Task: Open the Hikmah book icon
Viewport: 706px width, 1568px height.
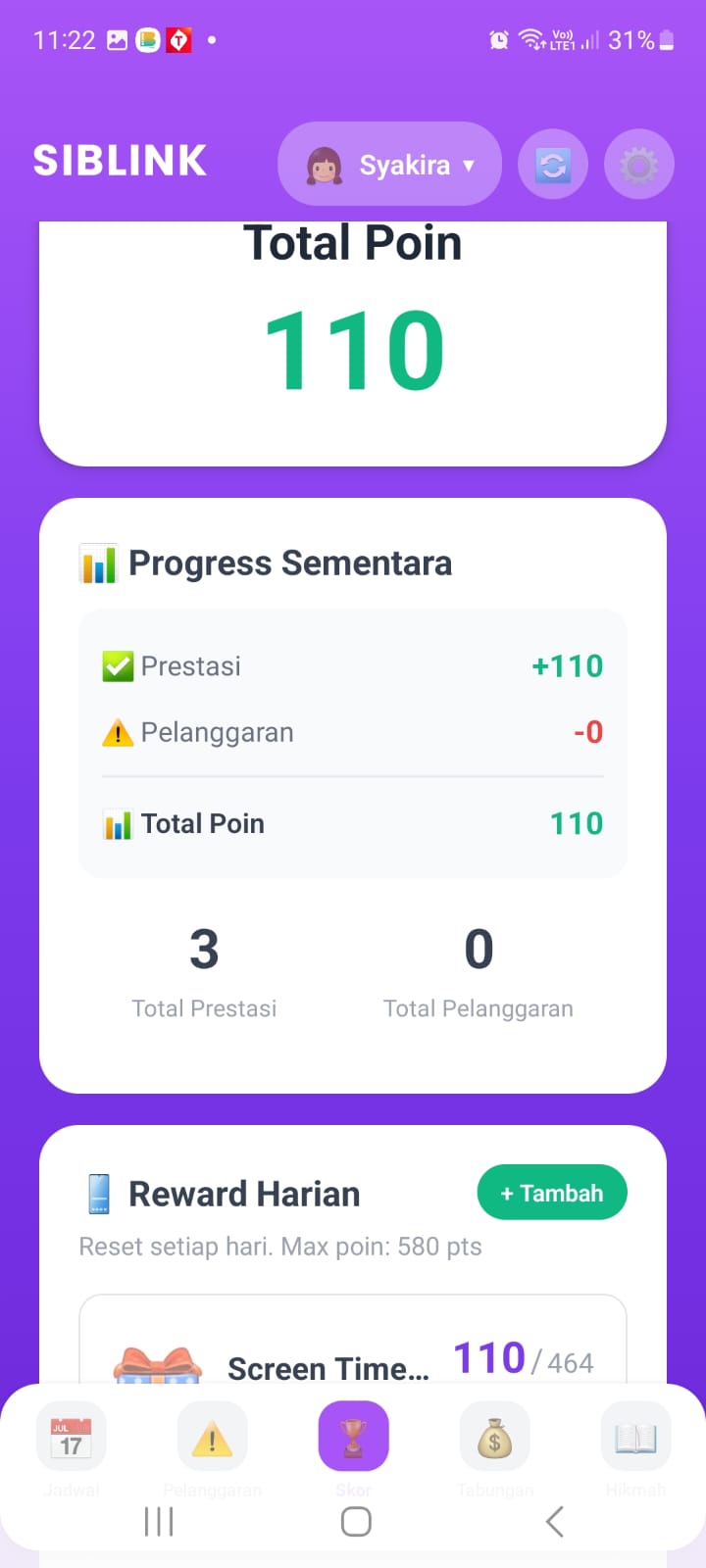Action: 634,1436
